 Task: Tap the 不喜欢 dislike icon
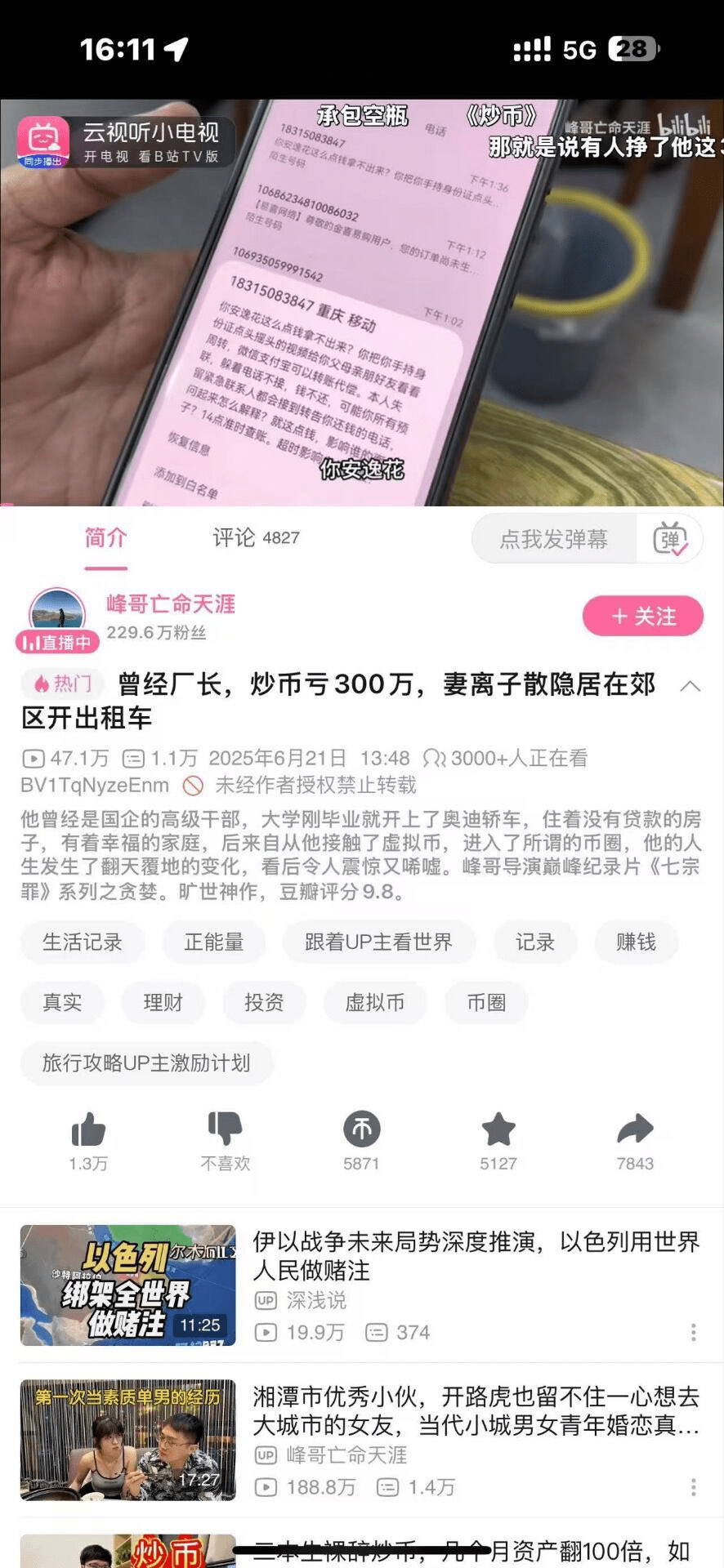225,1131
